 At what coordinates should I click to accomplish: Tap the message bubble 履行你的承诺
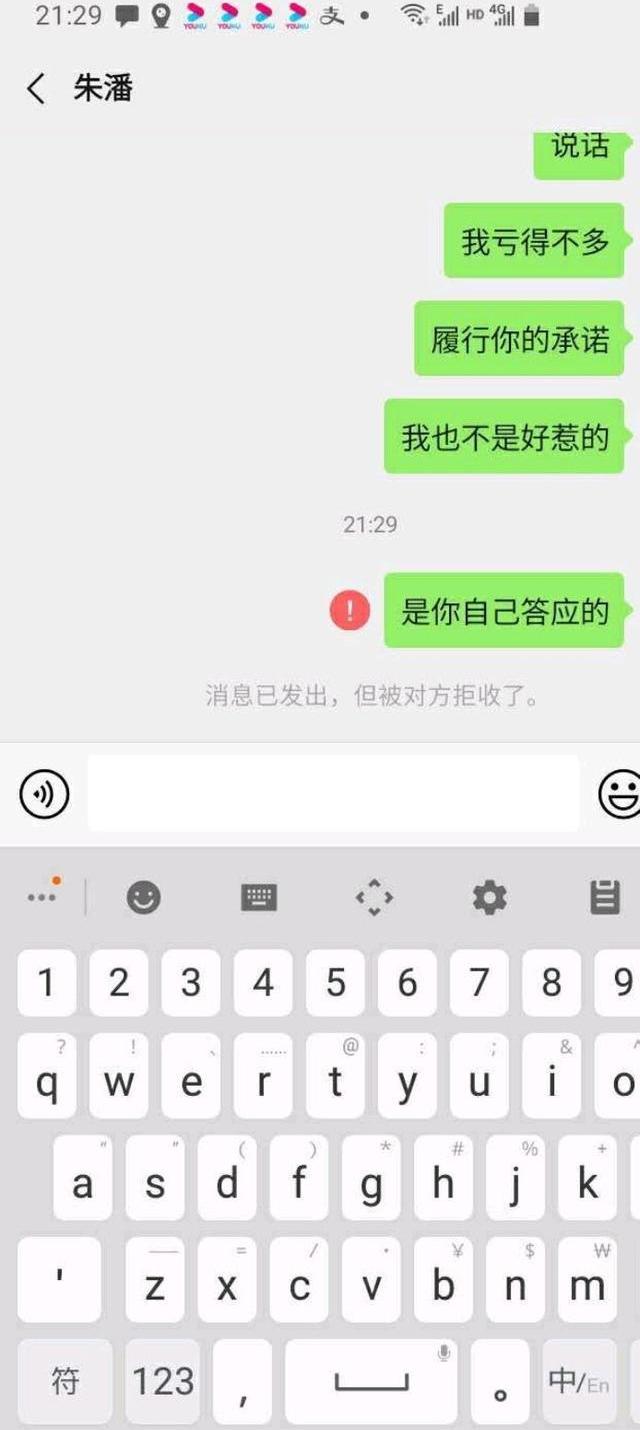(x=519, y=339)
